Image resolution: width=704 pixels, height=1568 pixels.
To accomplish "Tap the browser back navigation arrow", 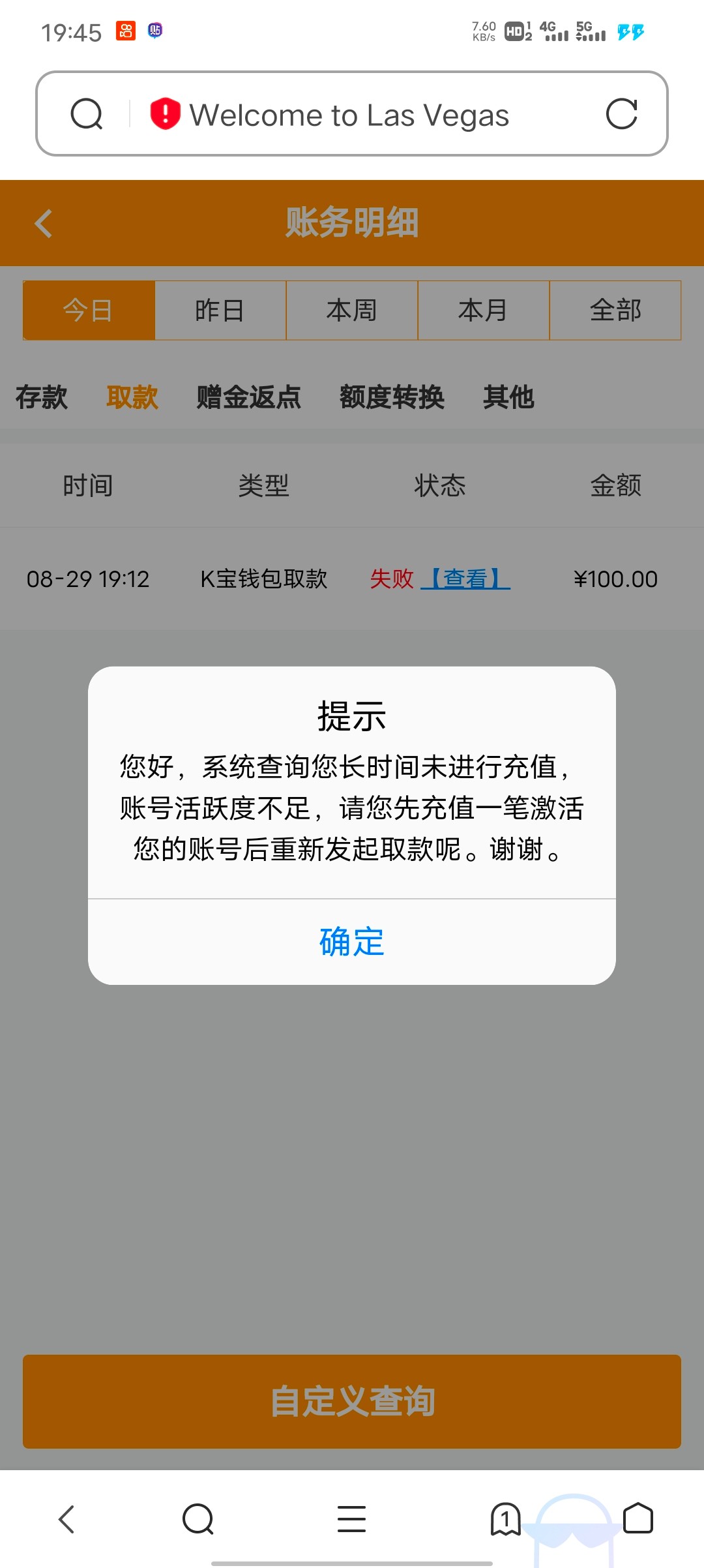I will click(65, 1520).
